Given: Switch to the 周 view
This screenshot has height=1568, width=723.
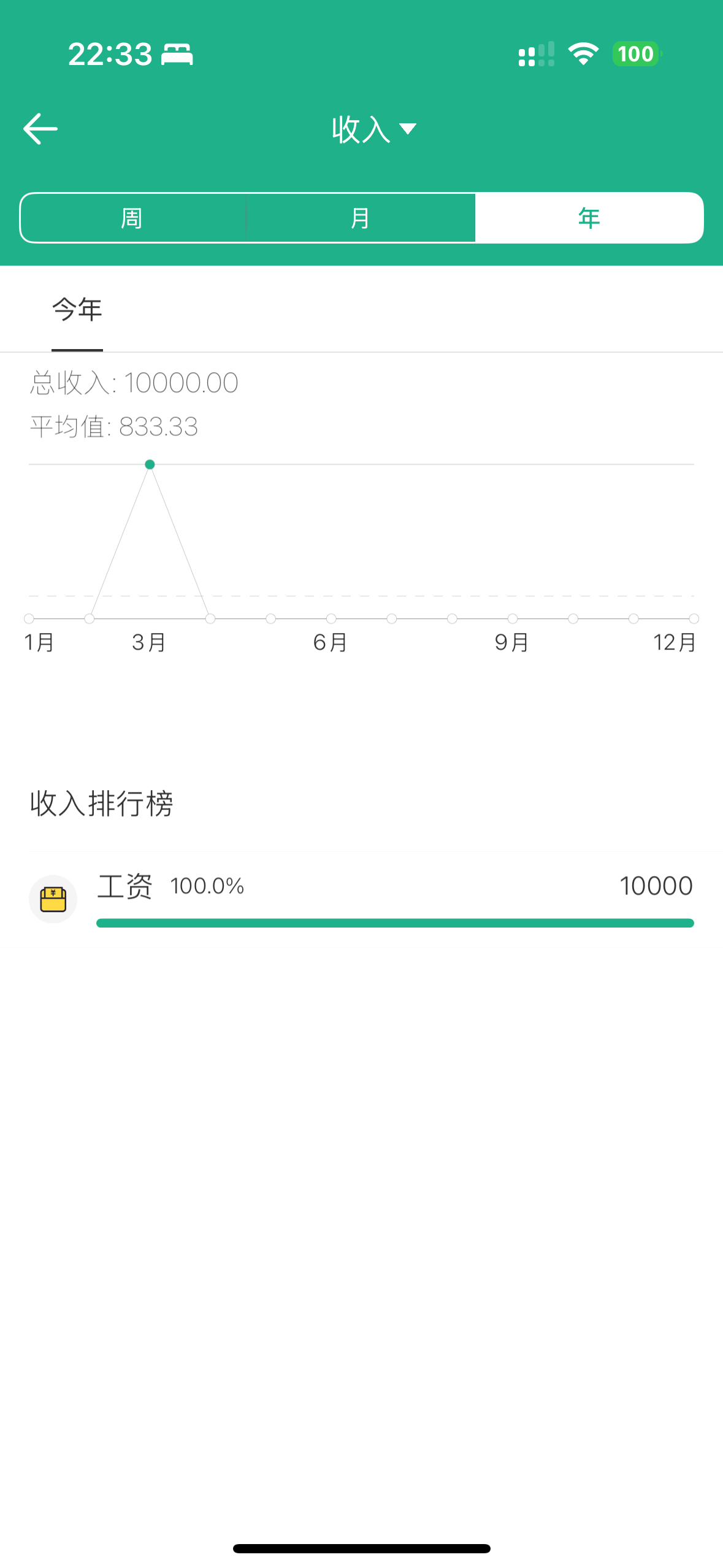Looking at the screenshot, I should pos(132,218).
